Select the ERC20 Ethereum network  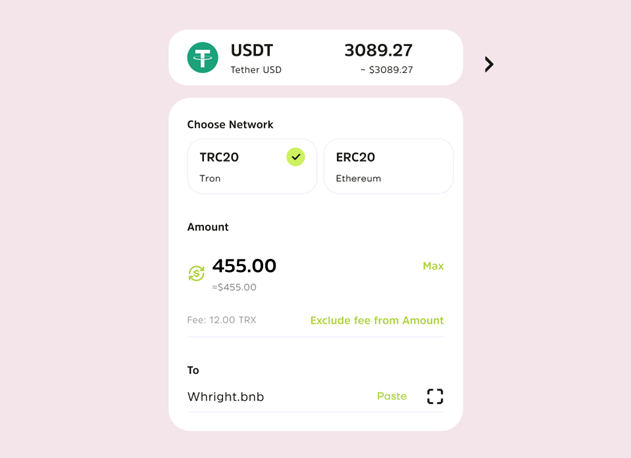point(388,166)
